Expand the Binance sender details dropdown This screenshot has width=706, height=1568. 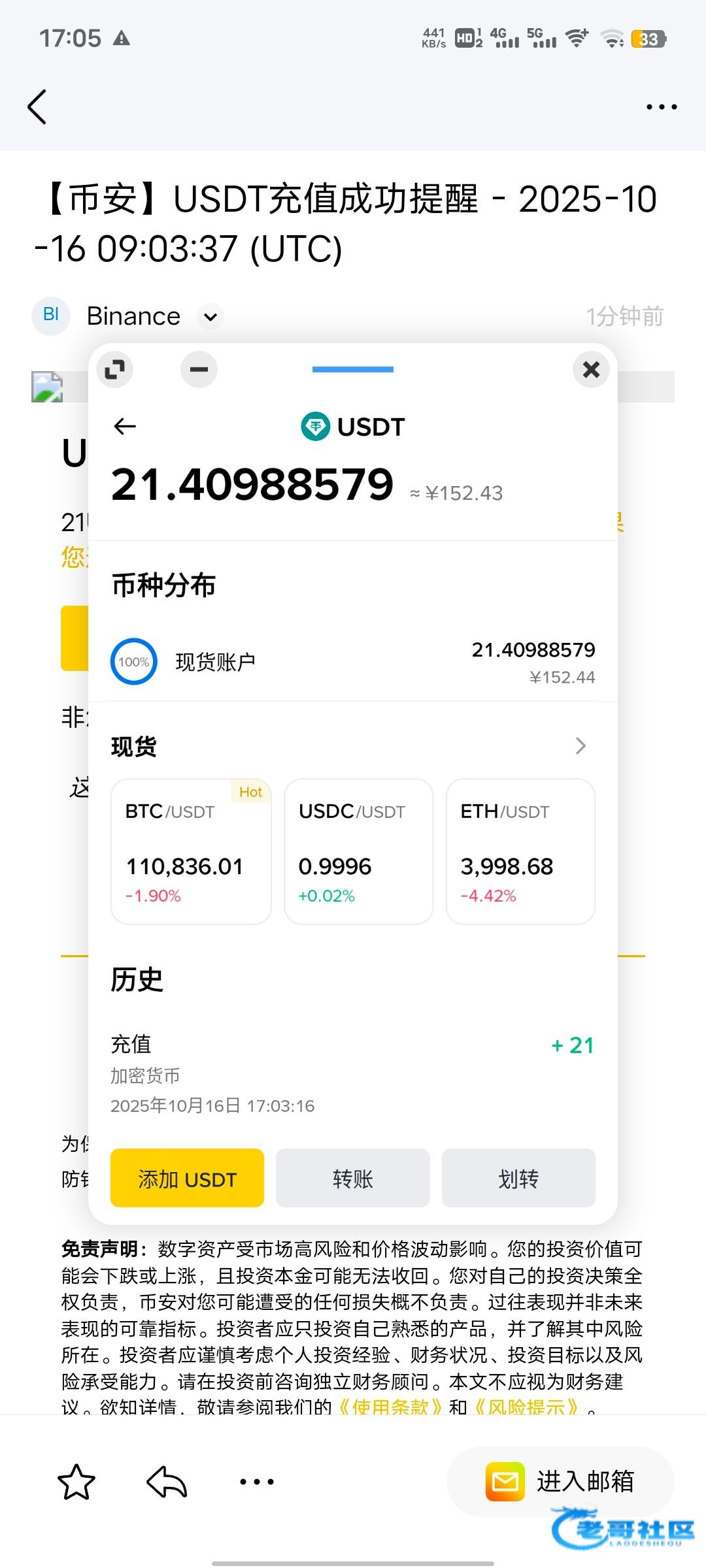click(210, 317)
